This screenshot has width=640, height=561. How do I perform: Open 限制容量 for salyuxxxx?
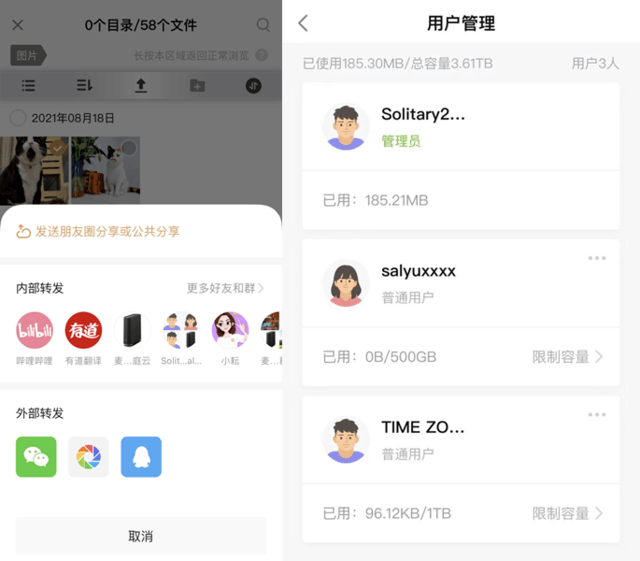568,356
